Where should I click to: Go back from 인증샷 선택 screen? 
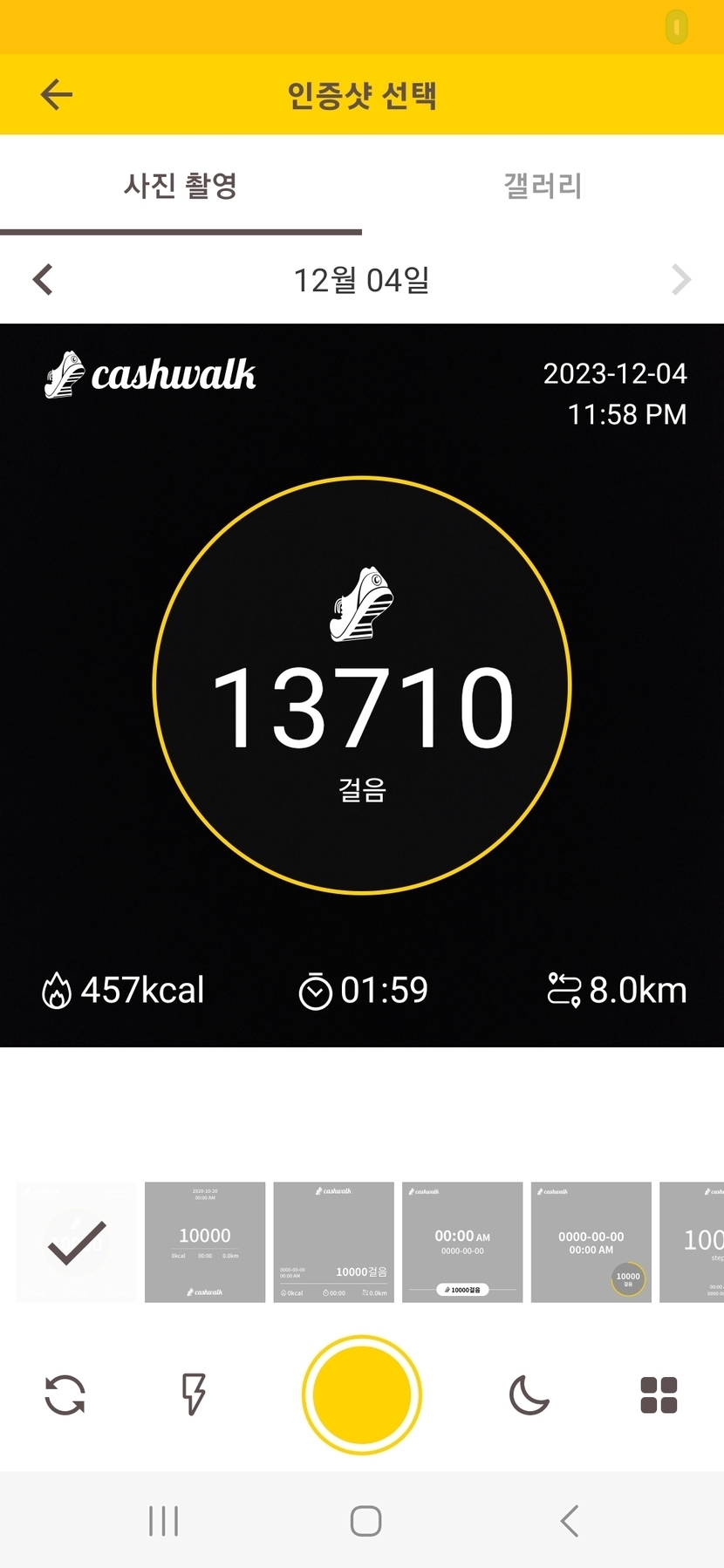[x=57, y=94]
